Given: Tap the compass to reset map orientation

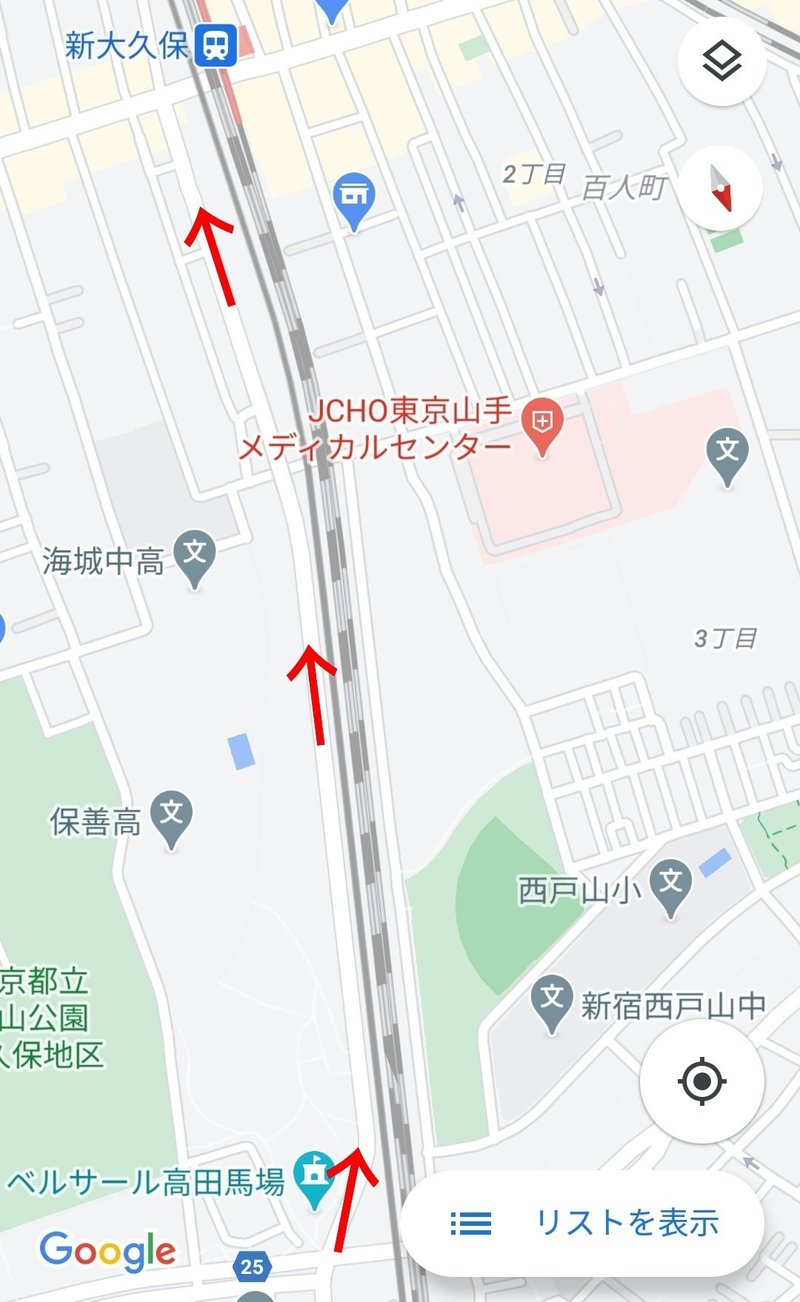Looking at the screenshot, I should (722, 188).
